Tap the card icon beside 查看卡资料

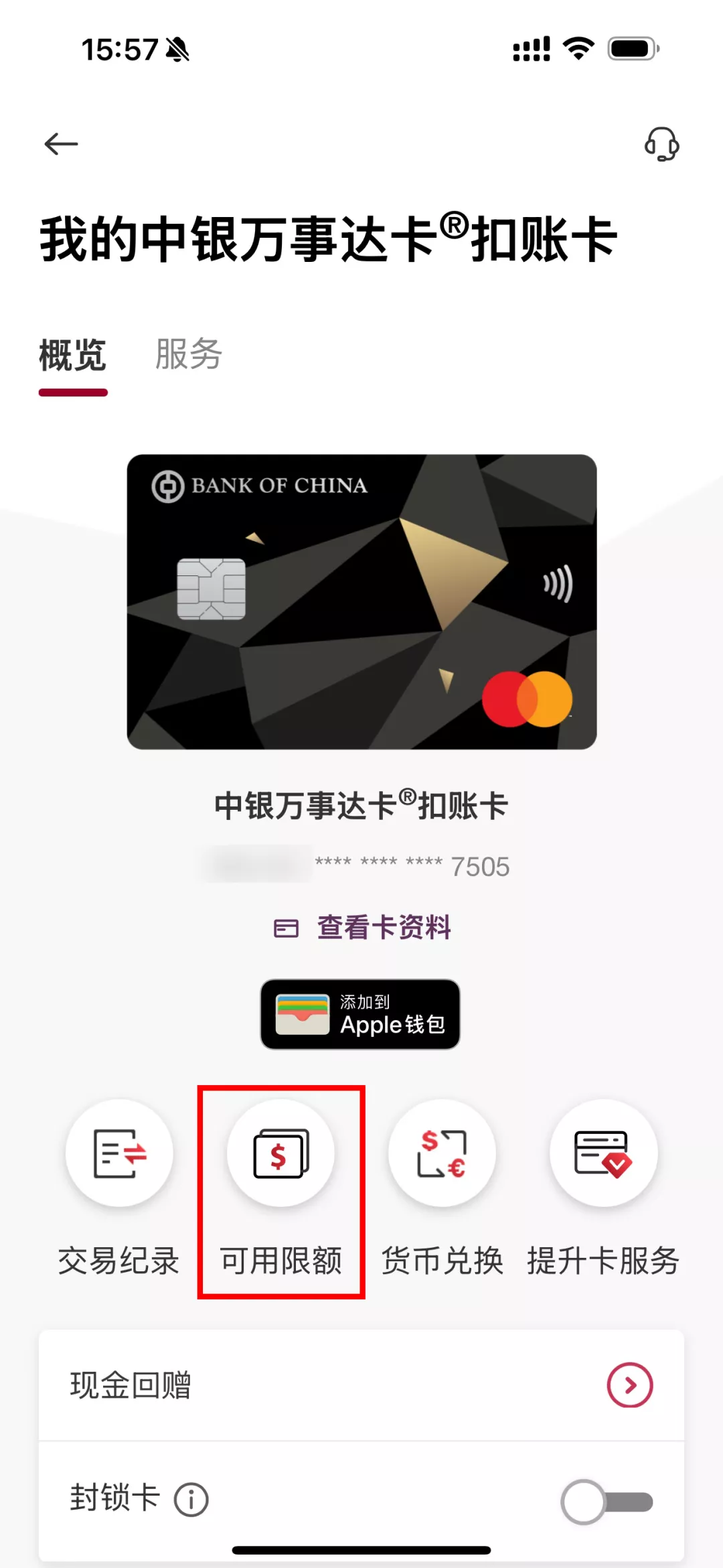[x=286, y=928]
